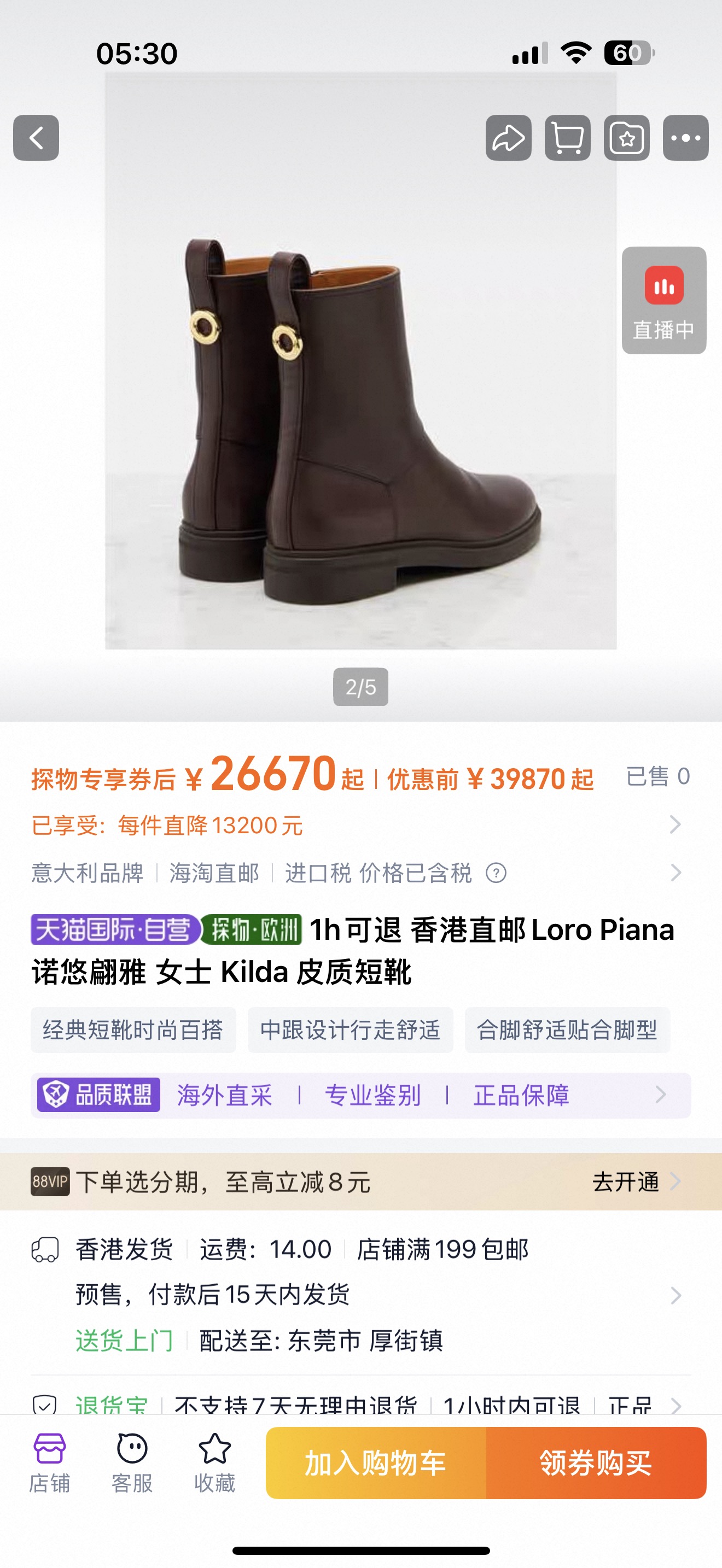722x1568 pixels.
Task: Open the favorites folder icon
Action: click(626, 138)
